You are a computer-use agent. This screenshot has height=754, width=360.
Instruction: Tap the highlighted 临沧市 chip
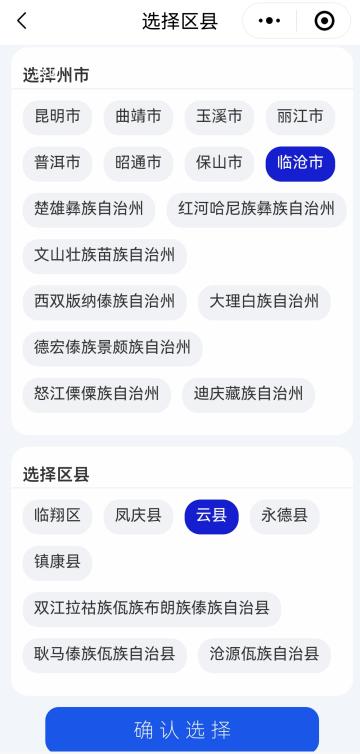coord(300,163)
